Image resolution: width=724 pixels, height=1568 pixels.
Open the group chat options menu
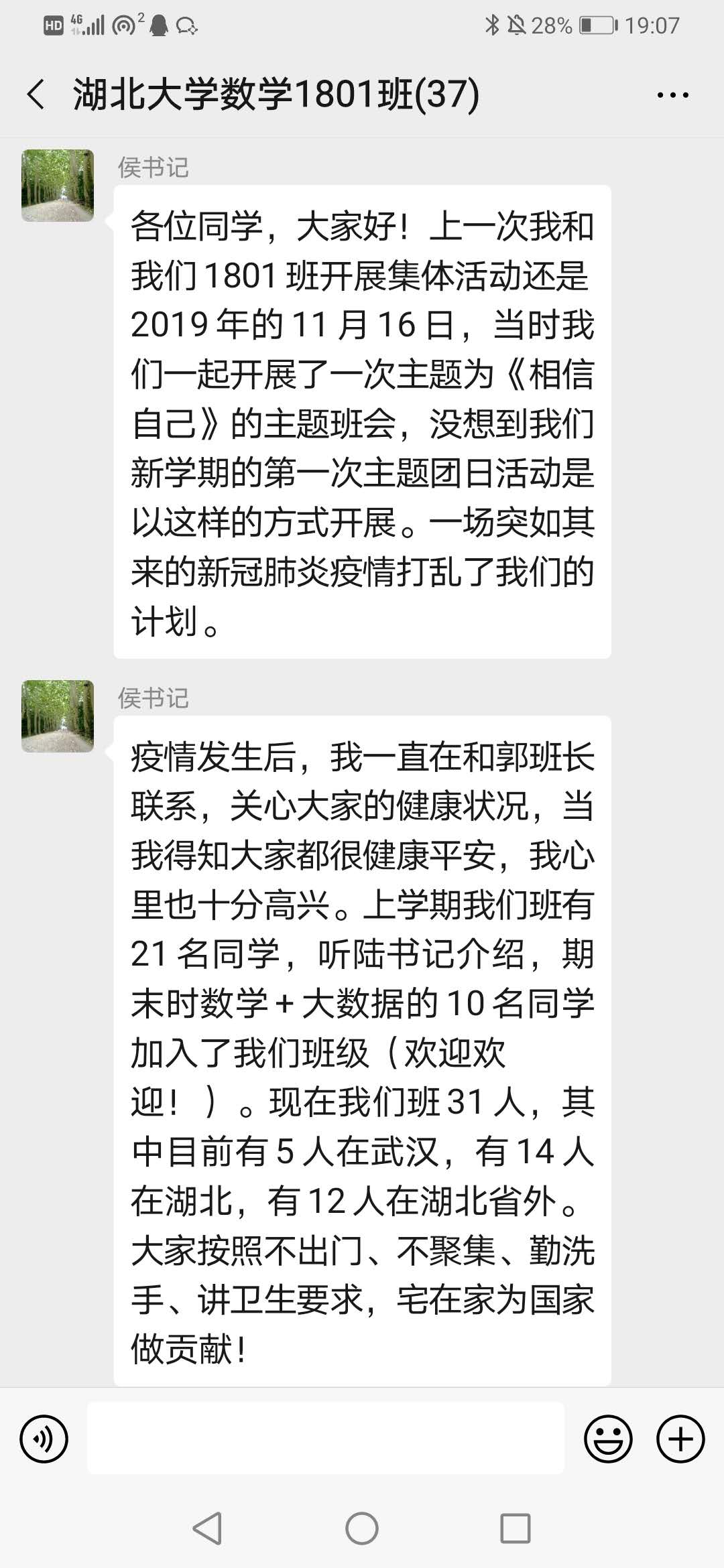click(x=672, y=95)
